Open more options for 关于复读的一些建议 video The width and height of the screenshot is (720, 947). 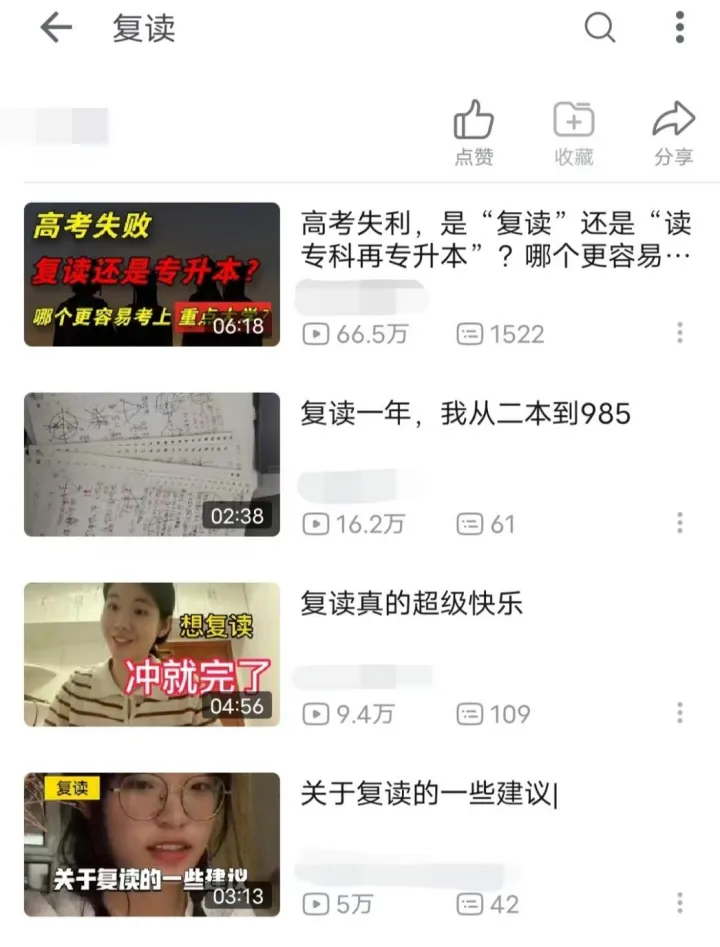tap(680, 903)
